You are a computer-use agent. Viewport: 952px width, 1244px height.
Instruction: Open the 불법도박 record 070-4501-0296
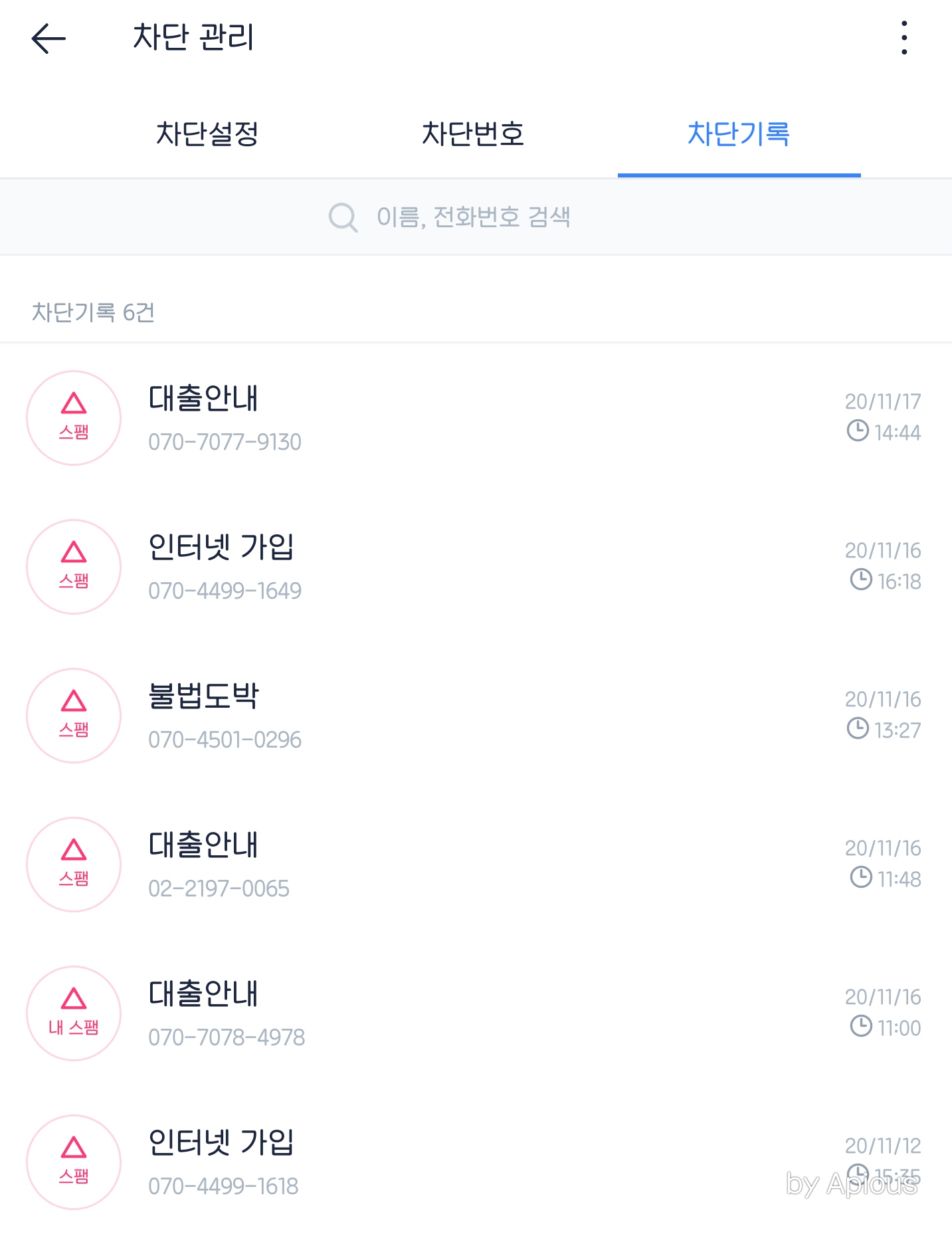[476, 716]
